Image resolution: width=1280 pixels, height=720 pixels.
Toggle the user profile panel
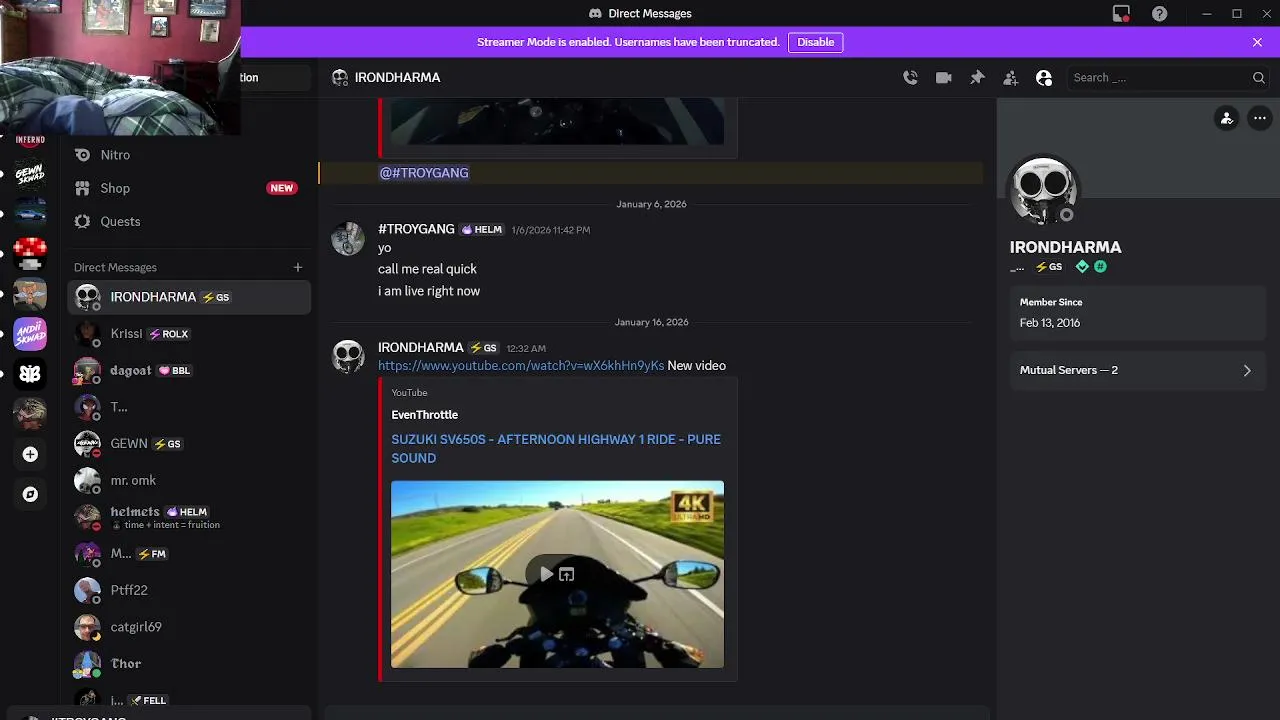point(1044,77)
